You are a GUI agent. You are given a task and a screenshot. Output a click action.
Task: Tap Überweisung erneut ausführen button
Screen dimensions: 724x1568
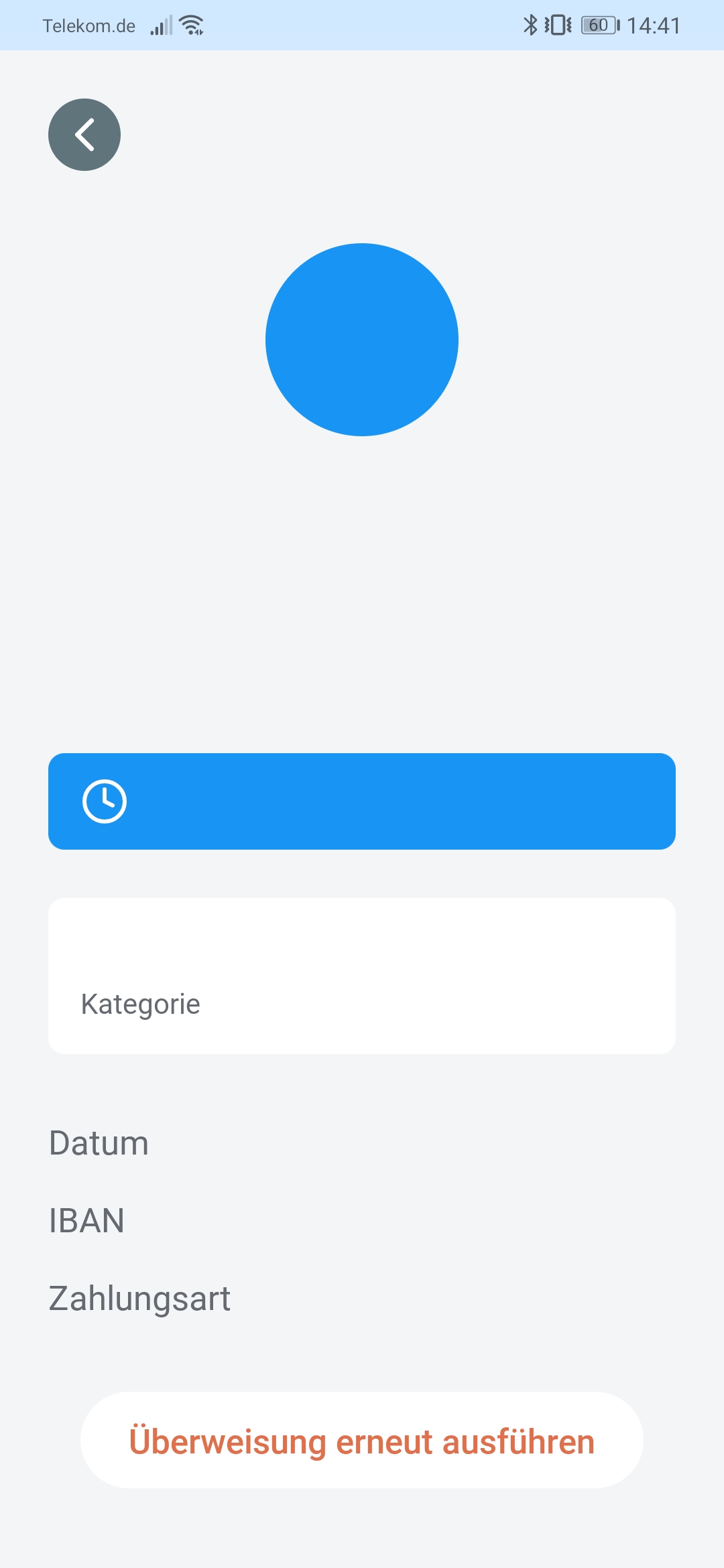(362, 1440)
